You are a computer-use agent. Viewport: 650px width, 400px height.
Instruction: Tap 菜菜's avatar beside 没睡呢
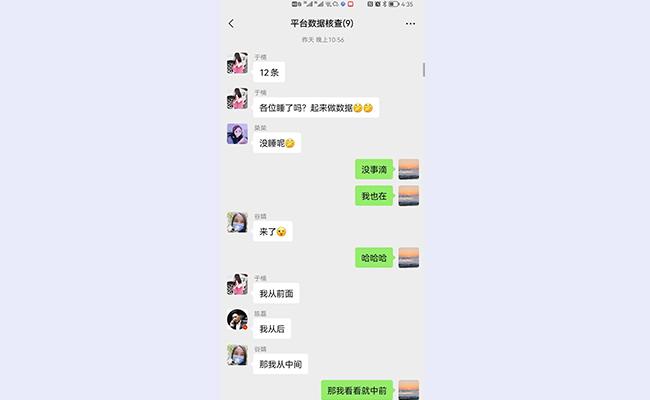pyautogui.click(x=237, y=134)
